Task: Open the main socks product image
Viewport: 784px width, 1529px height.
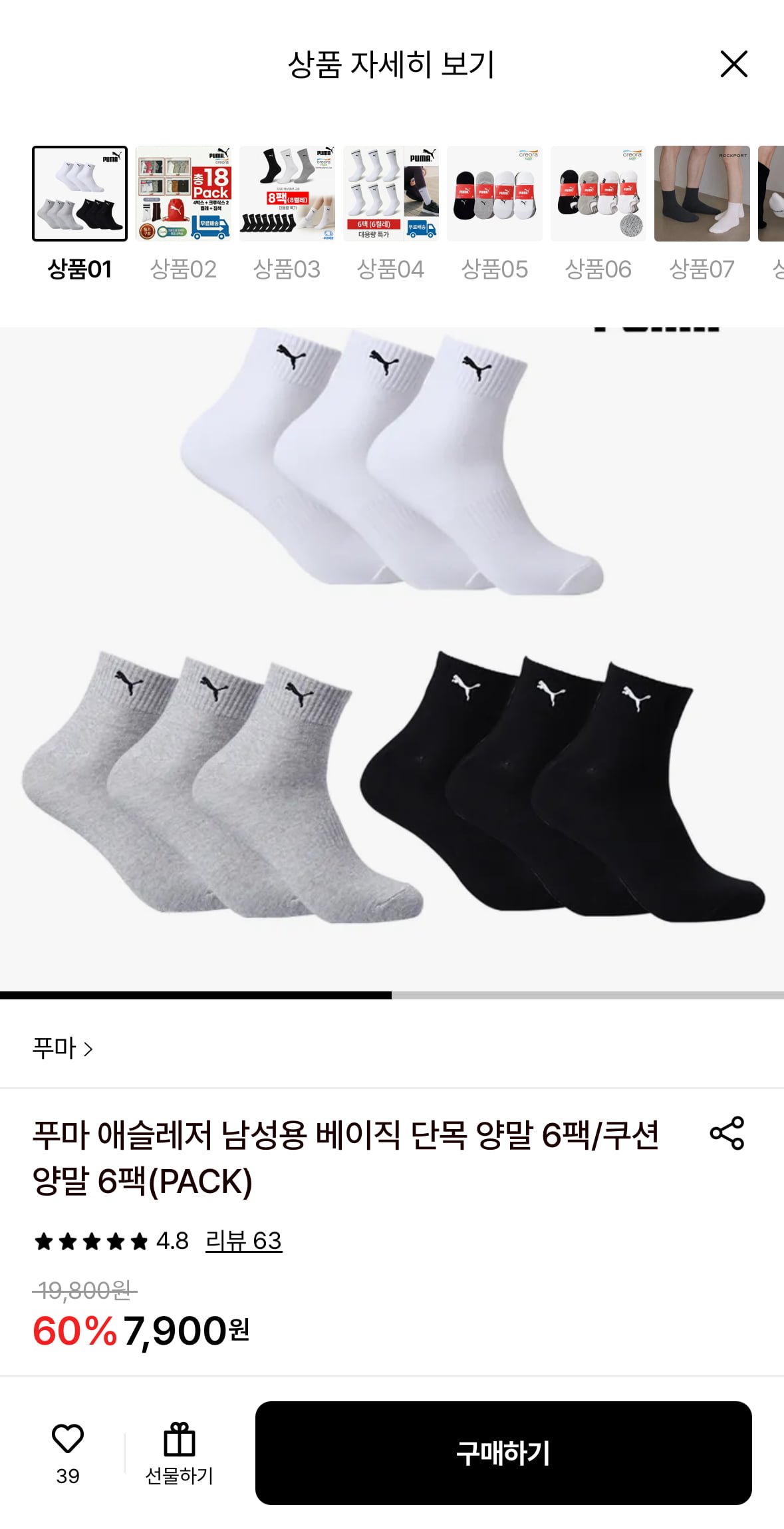Action: pos(392,659)
